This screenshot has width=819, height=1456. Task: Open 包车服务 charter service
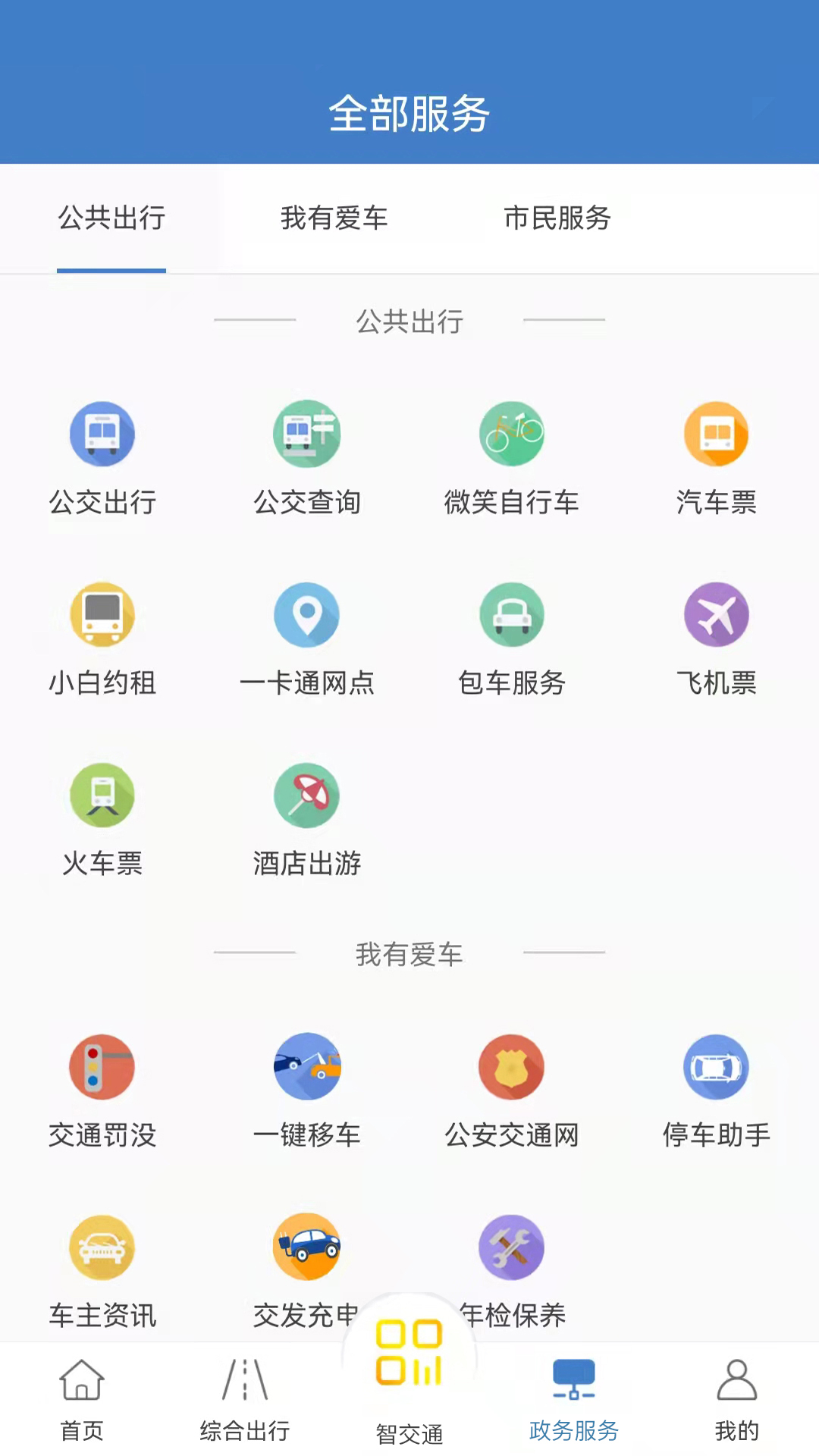click(512, 637)
